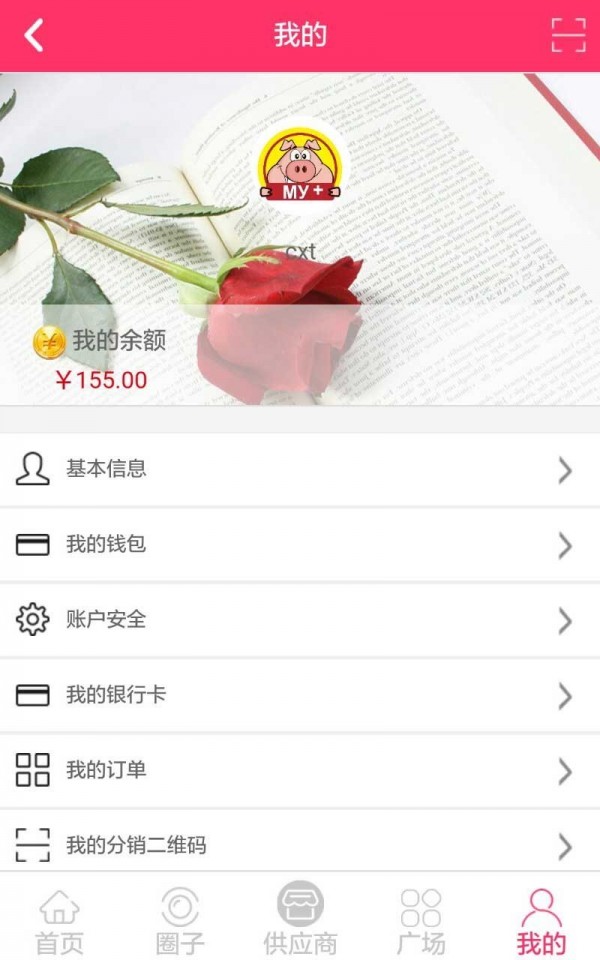Select the 我的 tab
Viewport: 600px width, 960px height.
point(541,920)
